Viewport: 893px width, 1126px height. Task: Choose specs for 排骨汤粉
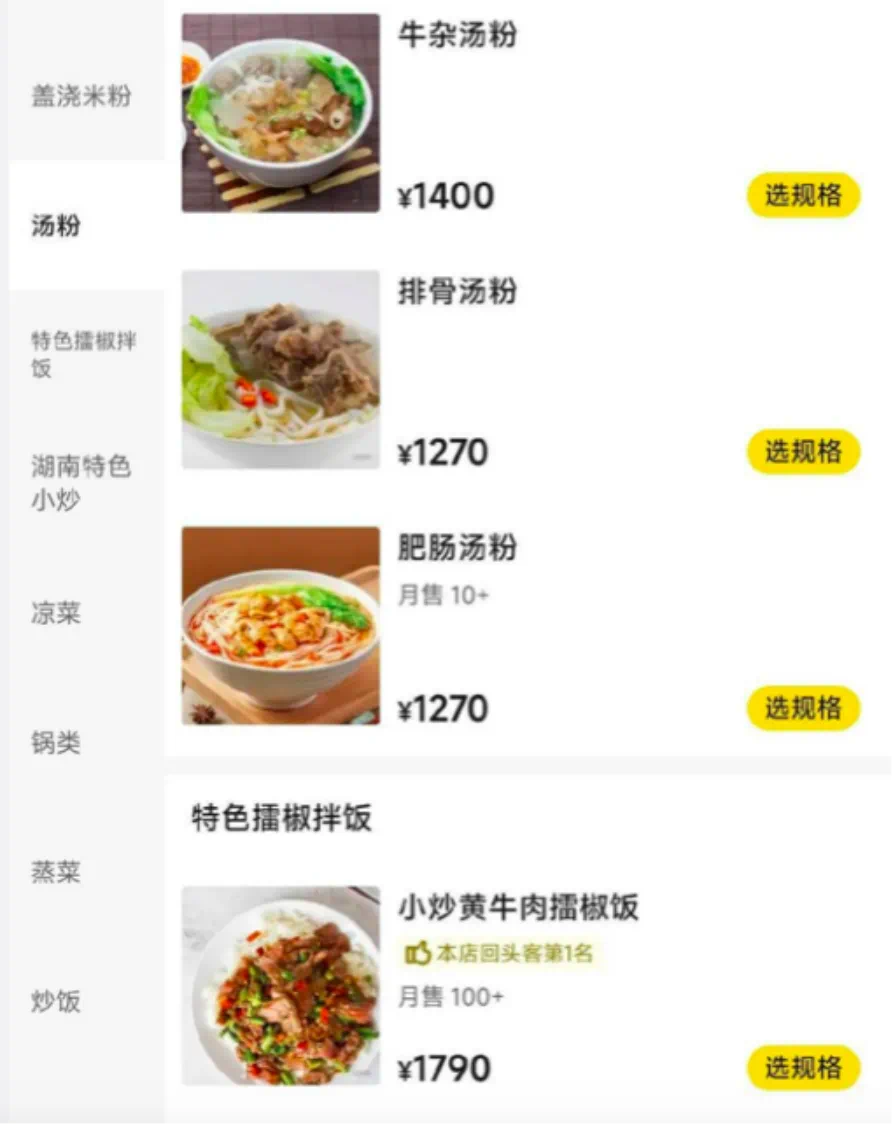pos(803,452)
